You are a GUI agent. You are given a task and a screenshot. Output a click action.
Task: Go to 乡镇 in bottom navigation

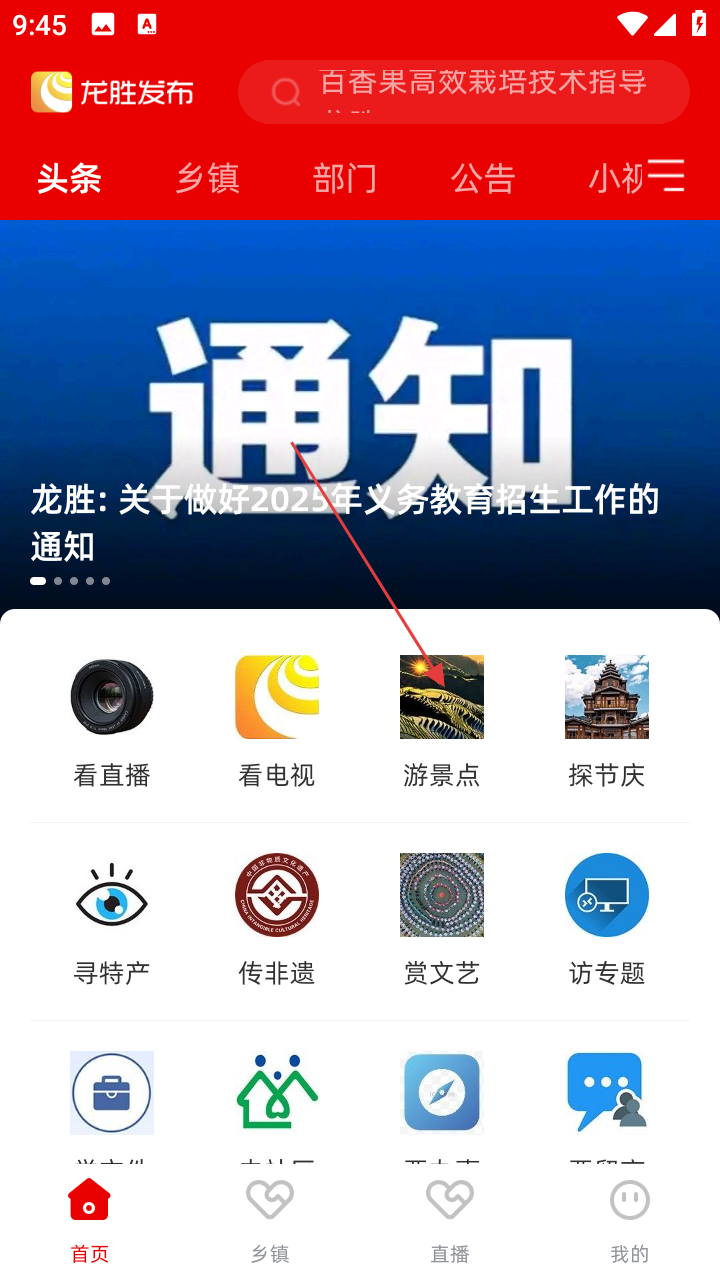(x=270, y=1220)
